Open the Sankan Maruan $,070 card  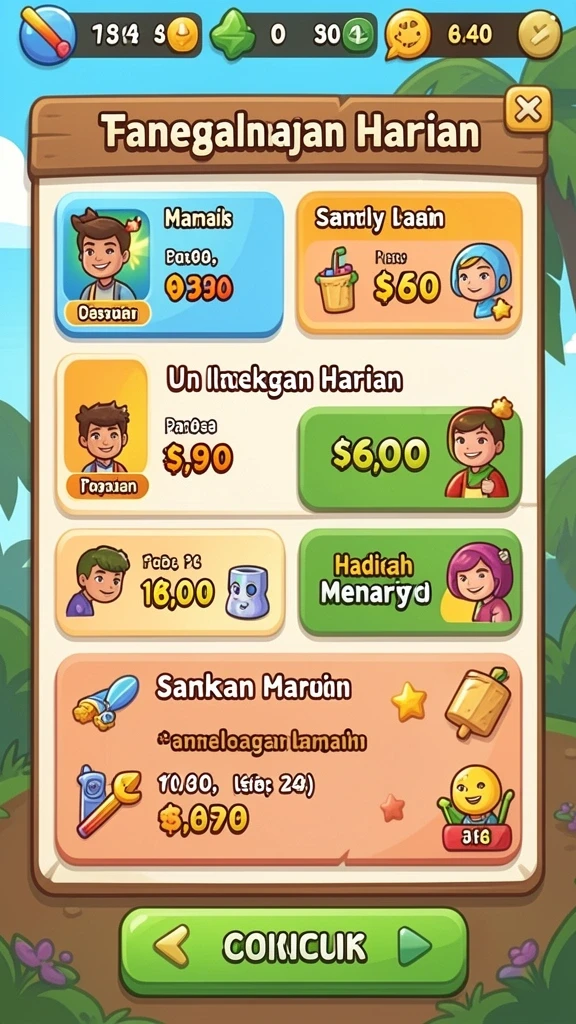pos(288,760)
